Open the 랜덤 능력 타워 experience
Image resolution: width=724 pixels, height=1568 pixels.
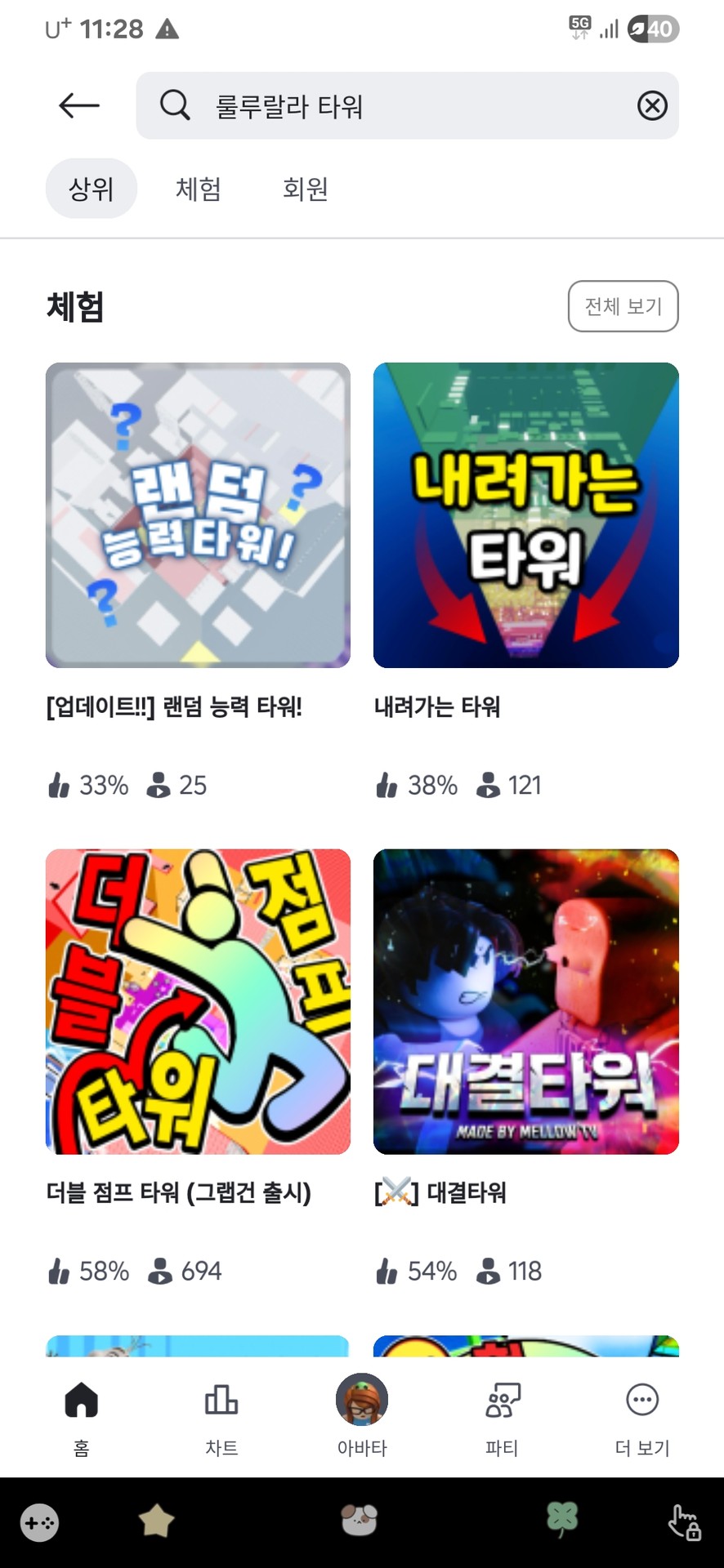tap(198, 515)
